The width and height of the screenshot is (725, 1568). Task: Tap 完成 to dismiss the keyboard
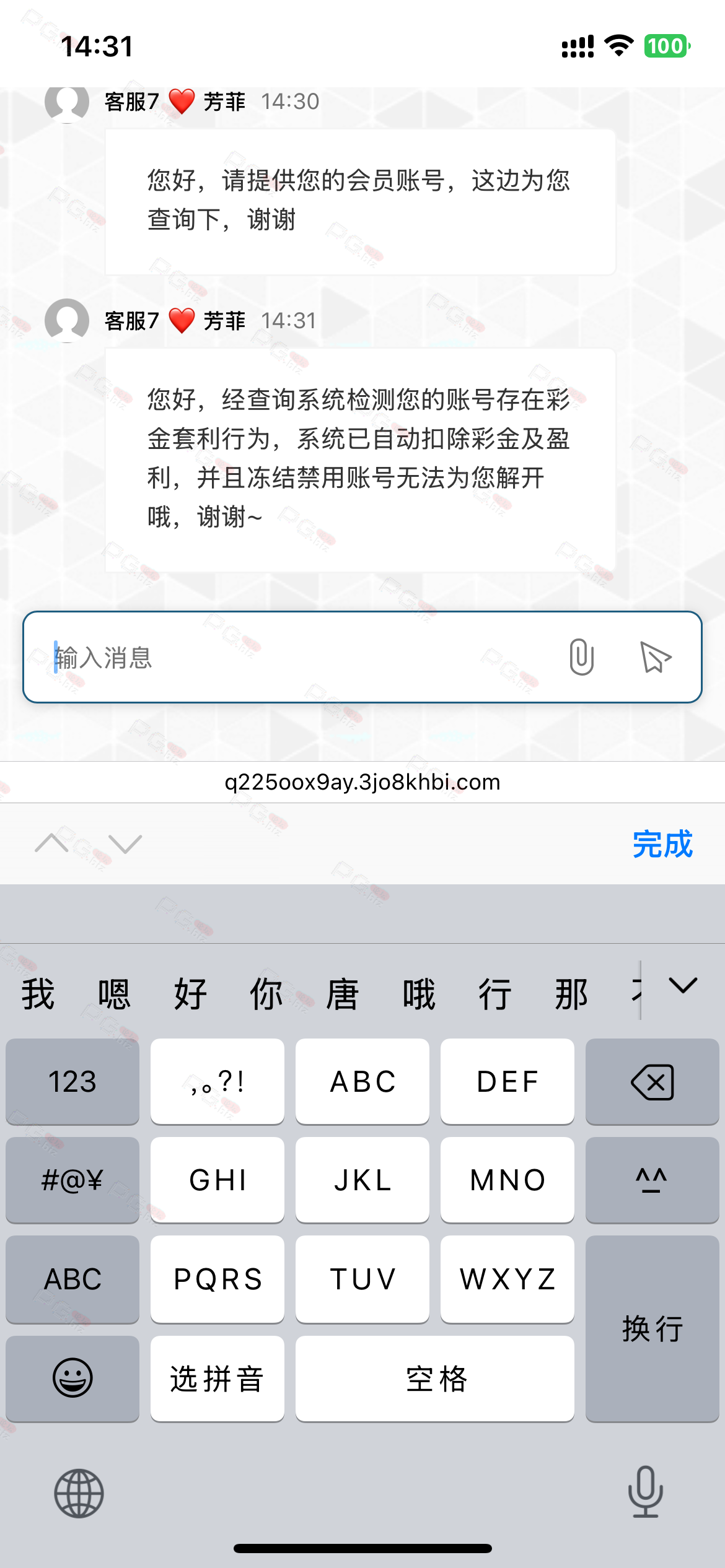click(x=662, y=843)
